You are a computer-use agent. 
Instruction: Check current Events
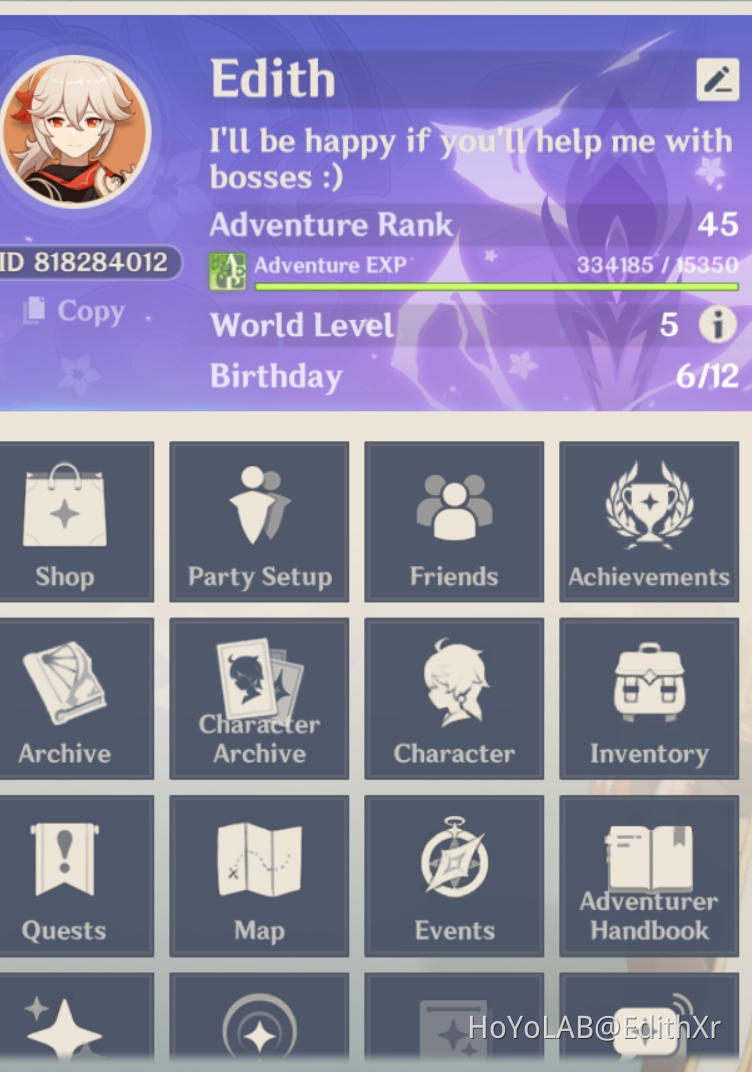tap(454, 876)
